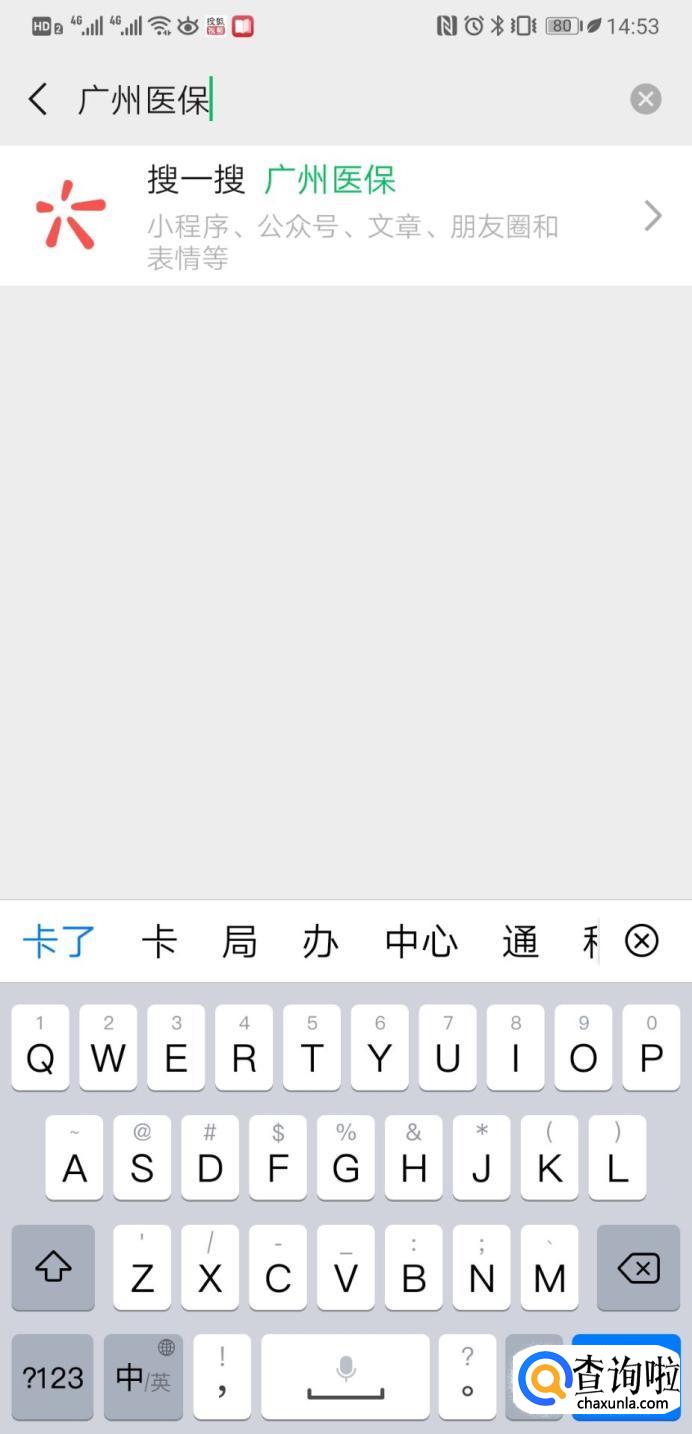Clear the search text field

coord(645,99)
